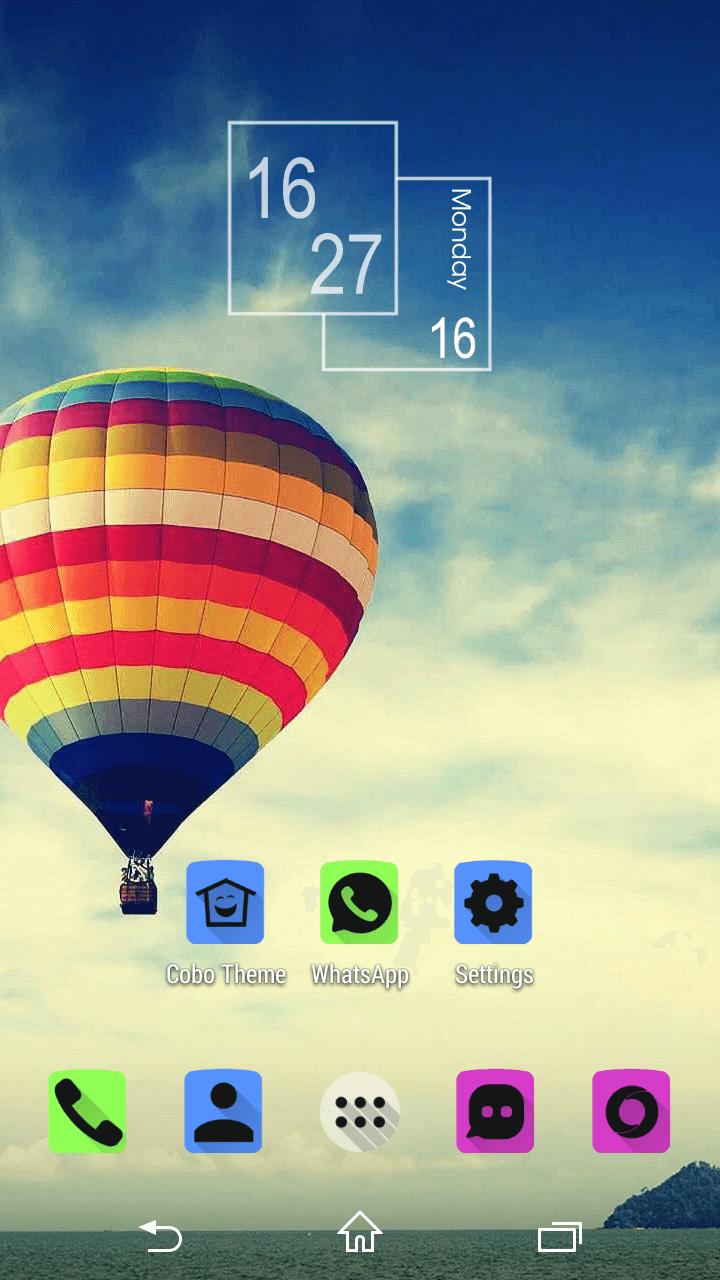Open the purple messaging app
Viewport: 720px width, 1280px height.
(495, 1111)
